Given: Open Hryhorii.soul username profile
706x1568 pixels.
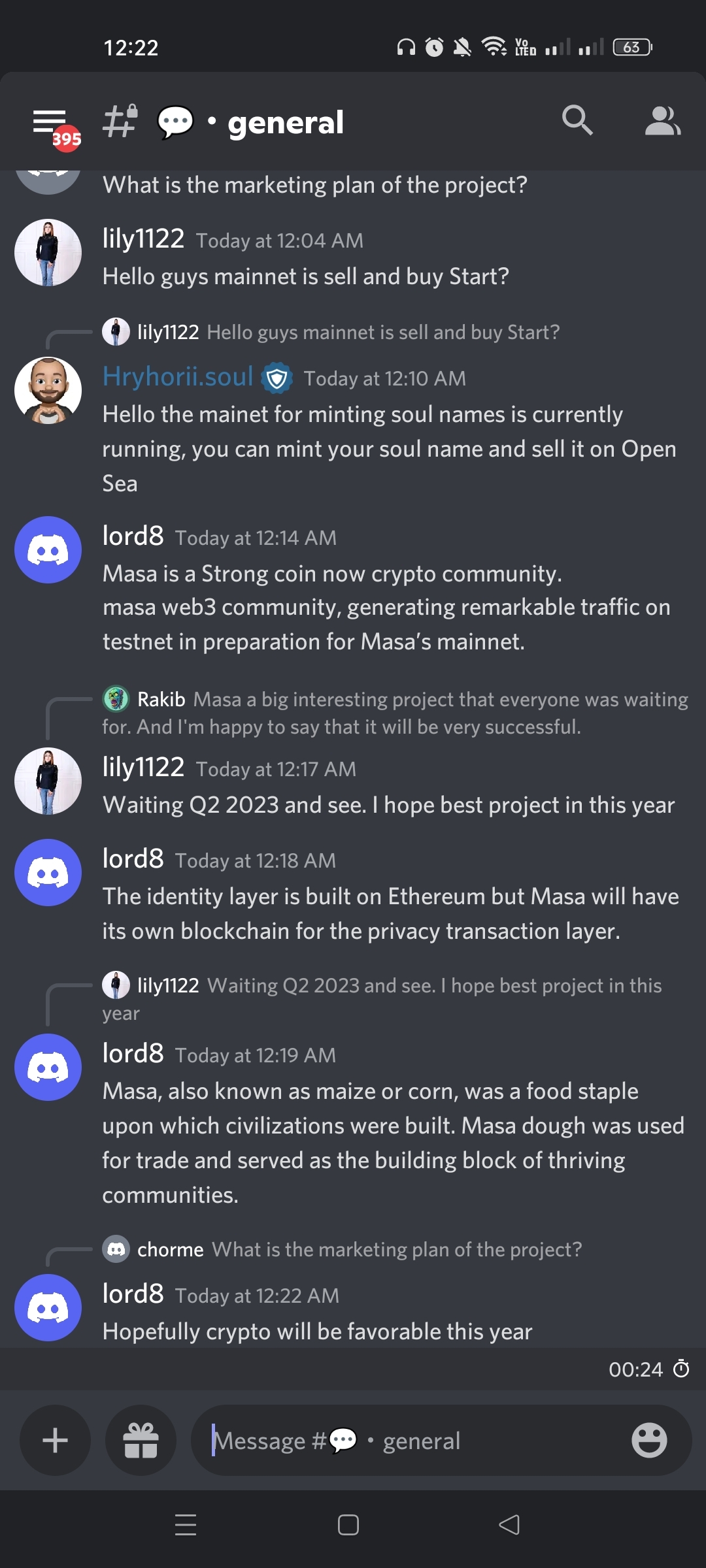Looking at the screenshot, I should tap(178, 377).
